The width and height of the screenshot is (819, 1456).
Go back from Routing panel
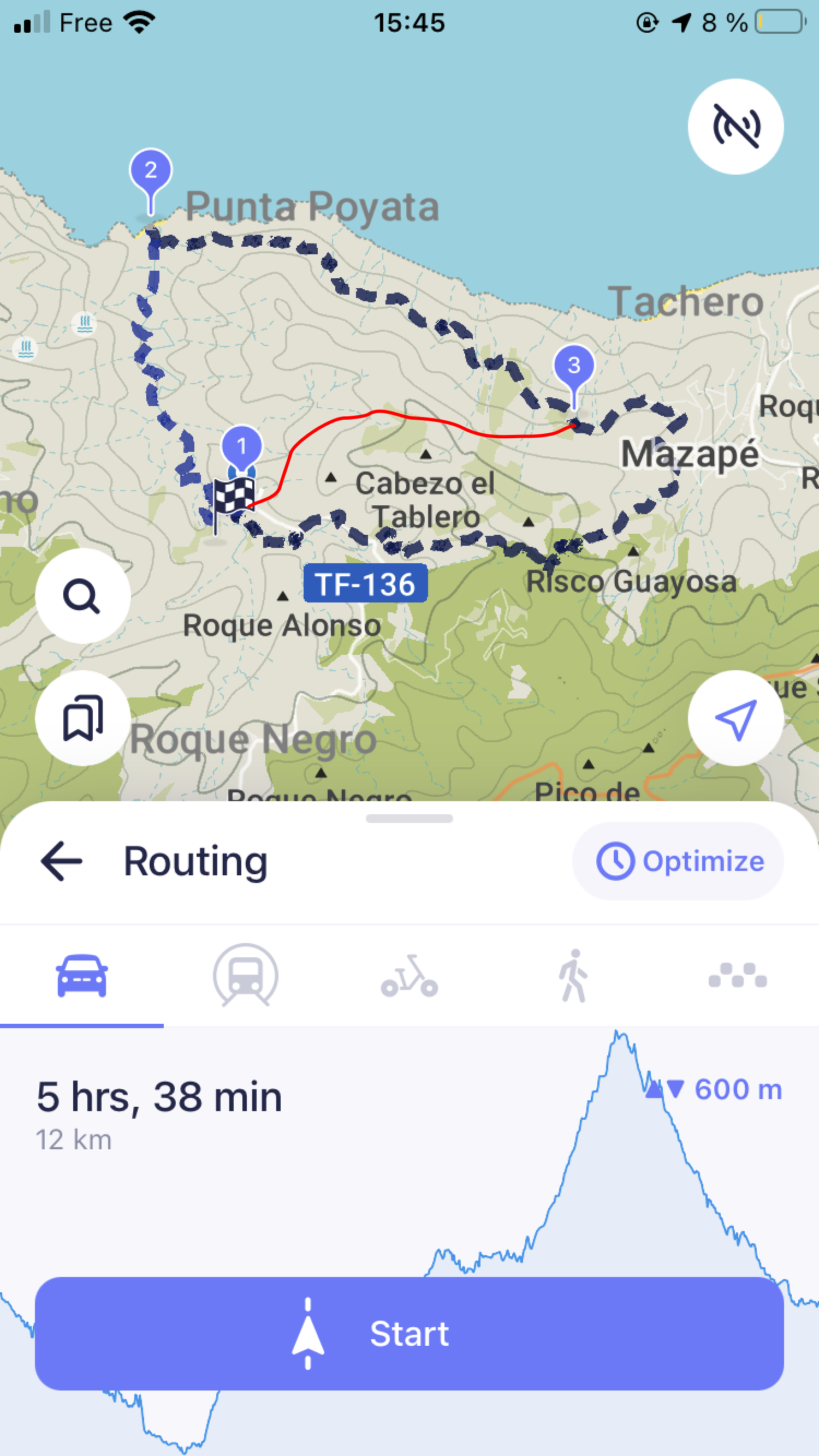62,861
